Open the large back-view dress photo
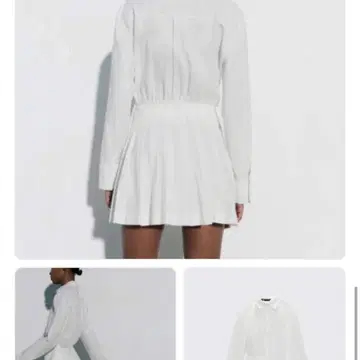Viewport: 360px width, 360px height. 180,129
